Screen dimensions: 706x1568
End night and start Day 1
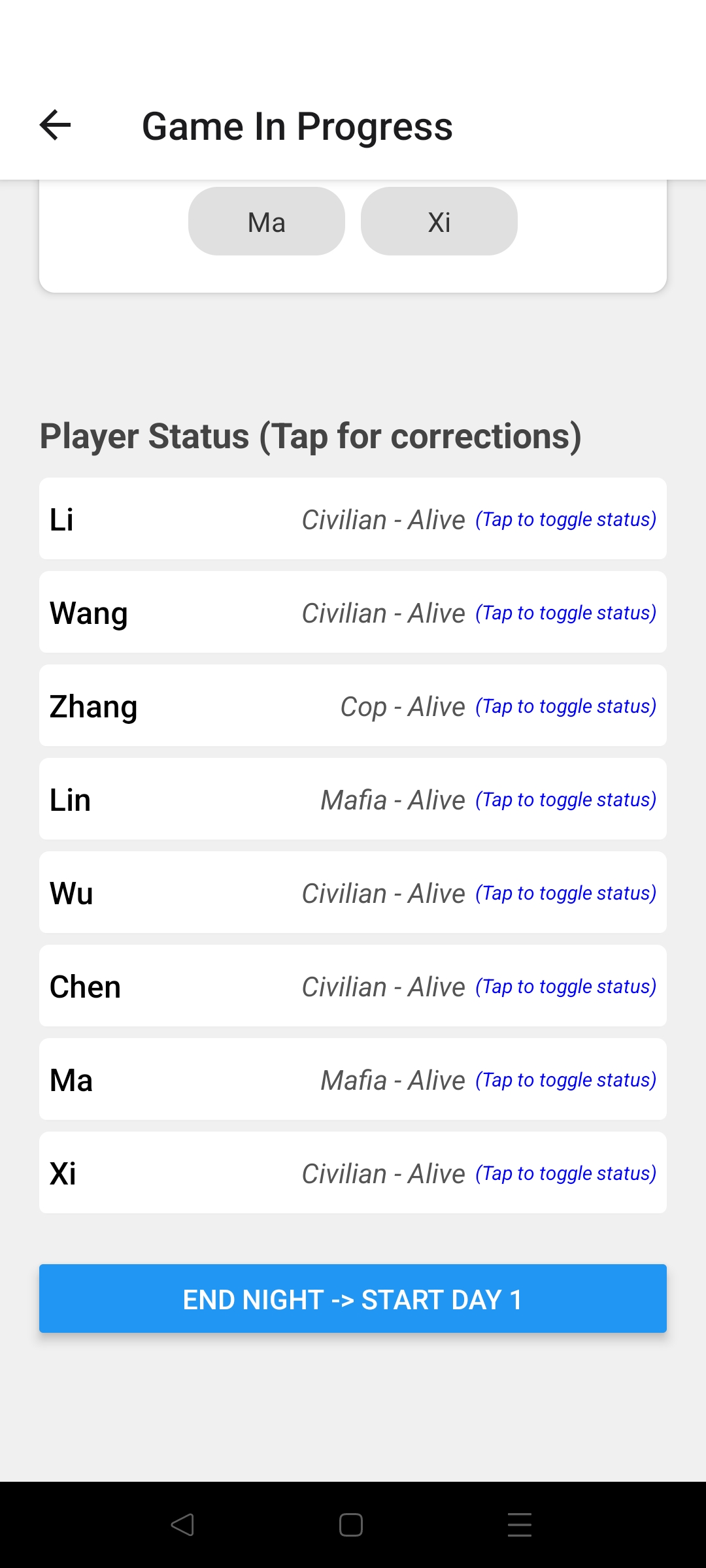[x=353, y=1299]
